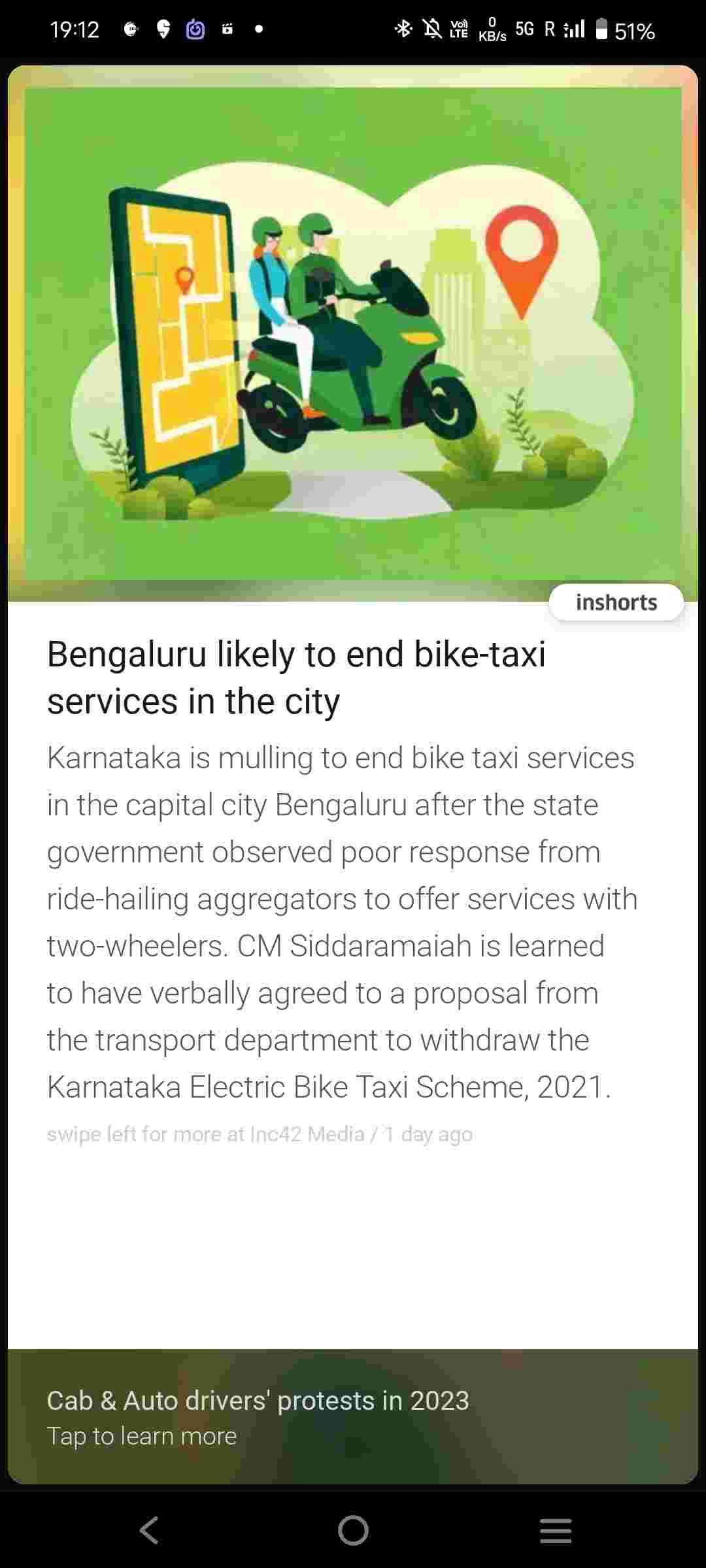Image resolution: width=706 pixels, height=1568 pixels.
Task: Go back using system back button
Action: (150, 1530)
